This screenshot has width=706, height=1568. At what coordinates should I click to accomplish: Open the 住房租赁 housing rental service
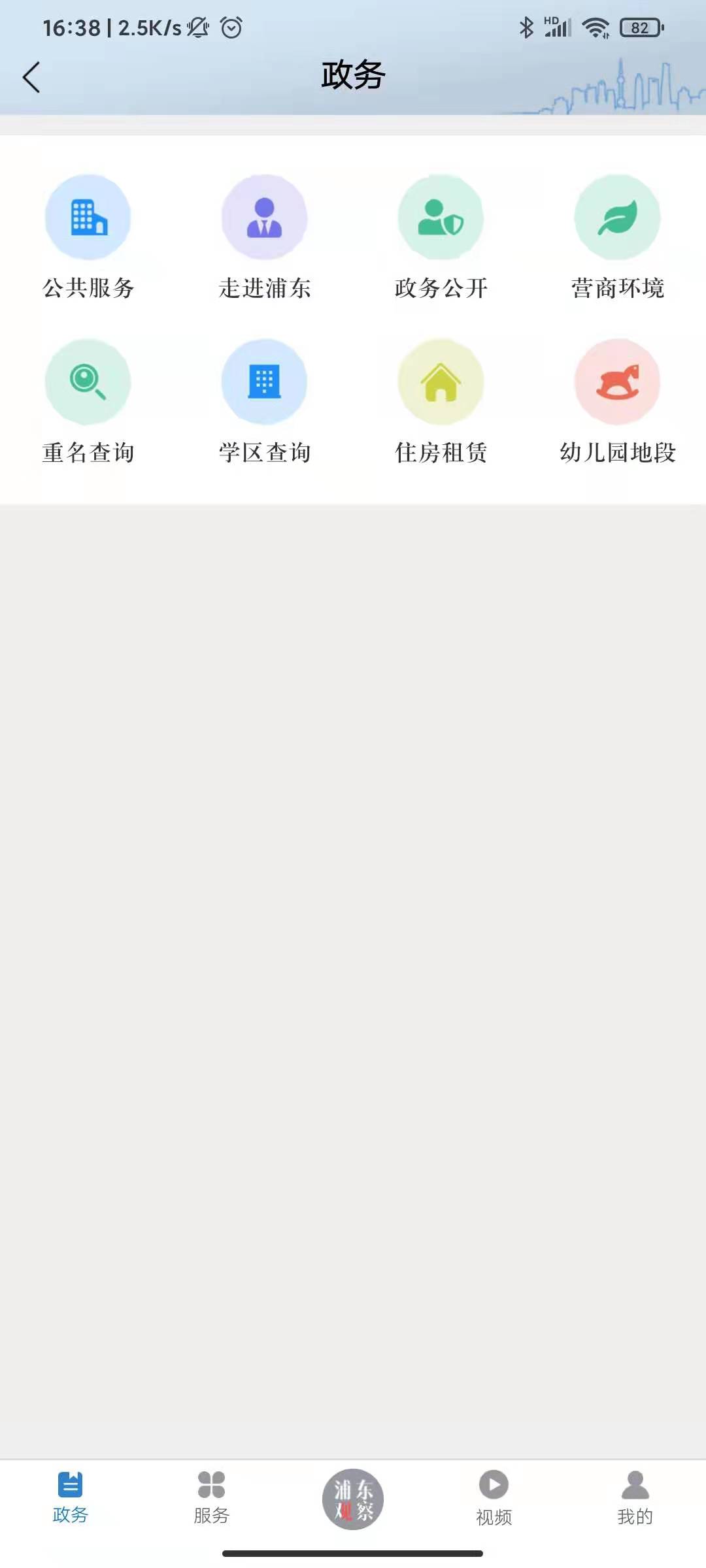tap(441, 383)
